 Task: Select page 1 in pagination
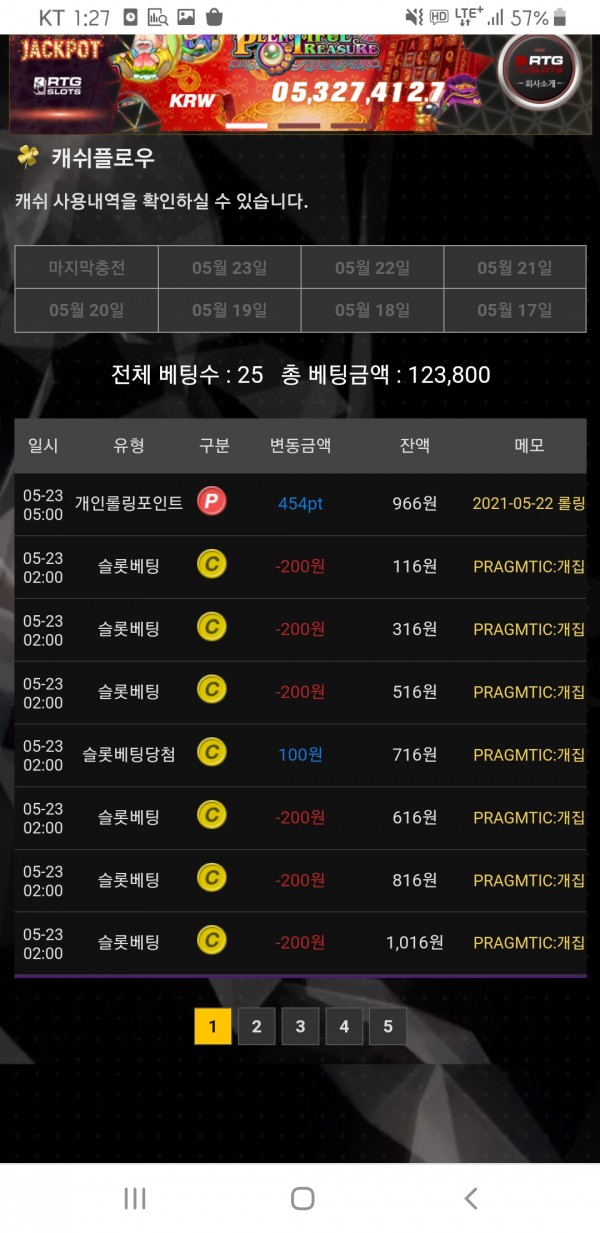pos(213,1026)
